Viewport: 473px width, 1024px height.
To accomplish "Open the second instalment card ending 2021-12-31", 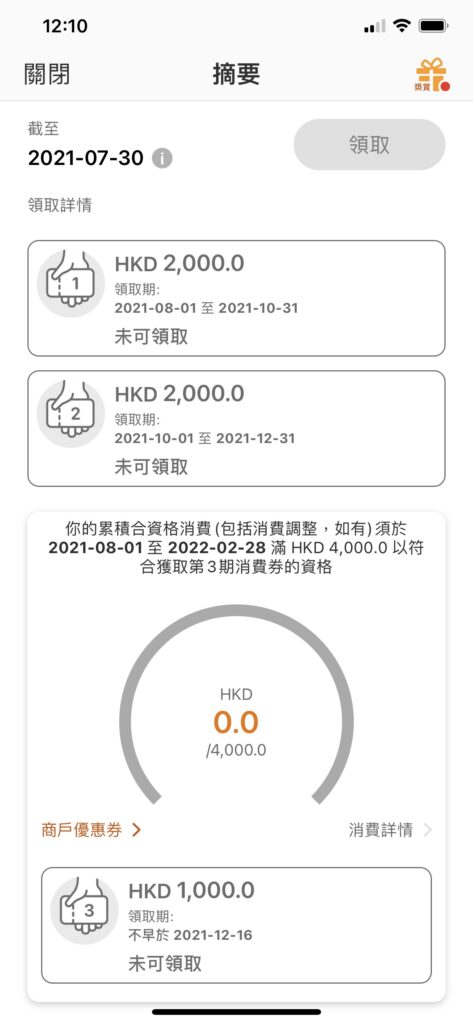I will point(236,428).
